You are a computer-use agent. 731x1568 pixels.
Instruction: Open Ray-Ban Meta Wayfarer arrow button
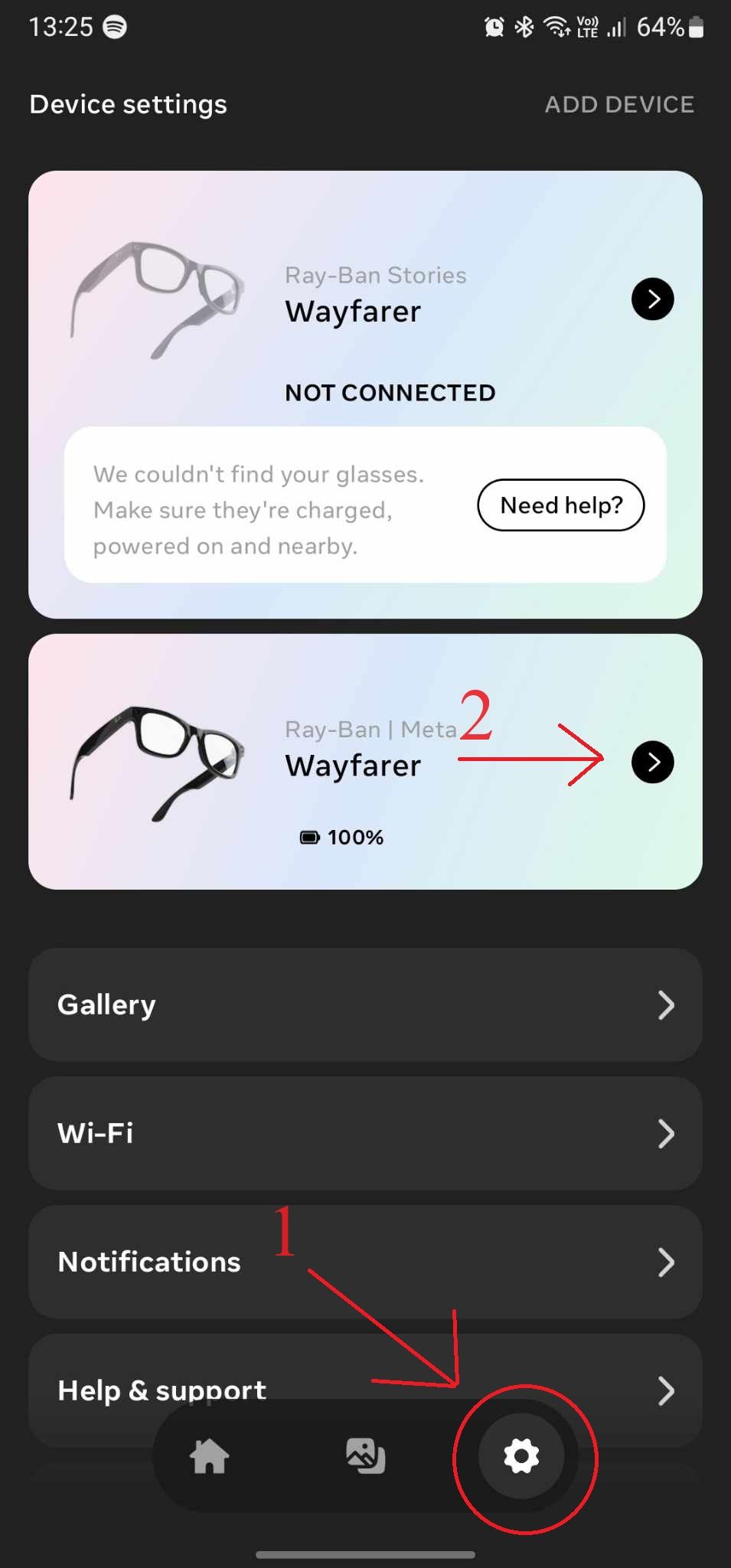pyautogui.click(x=652, y=762)
